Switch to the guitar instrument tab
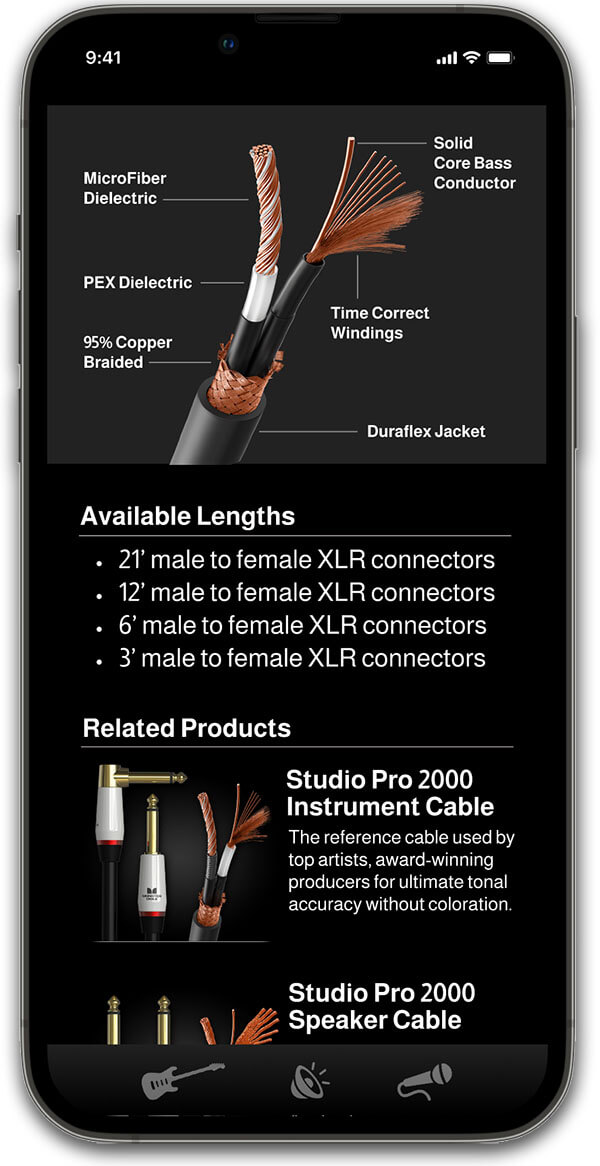 pos(182,1080)
